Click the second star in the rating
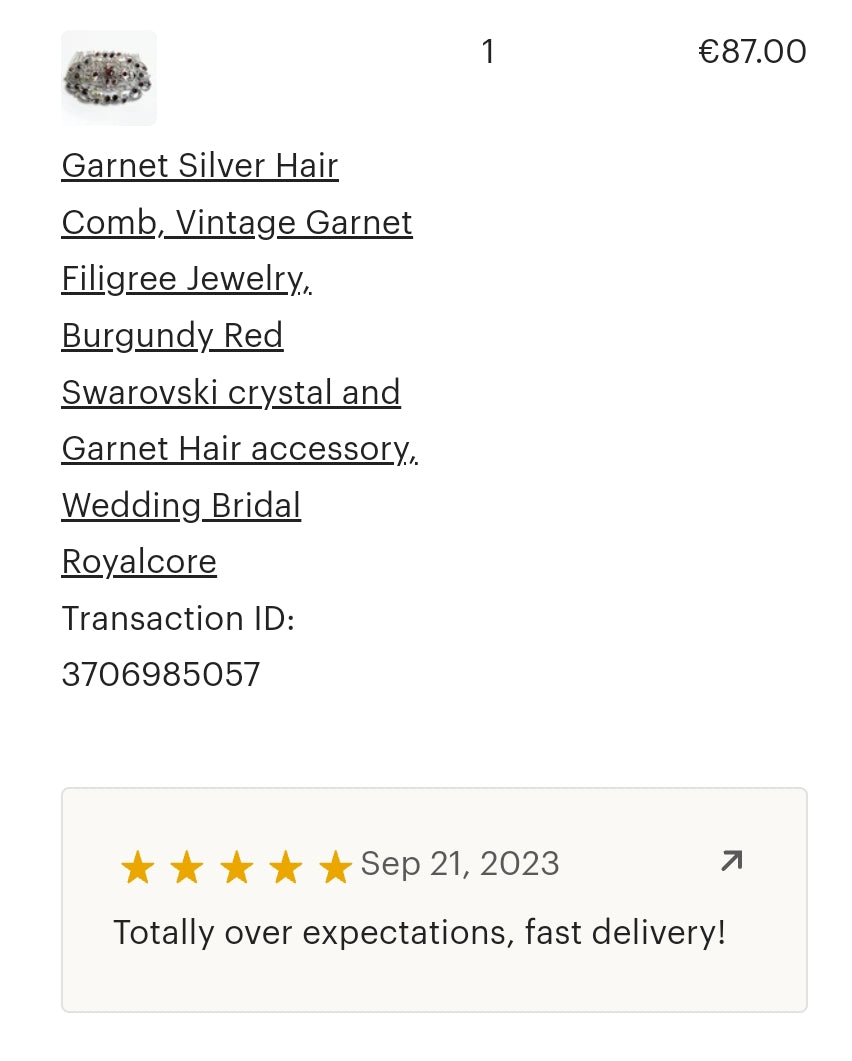 tap(187, 866)
